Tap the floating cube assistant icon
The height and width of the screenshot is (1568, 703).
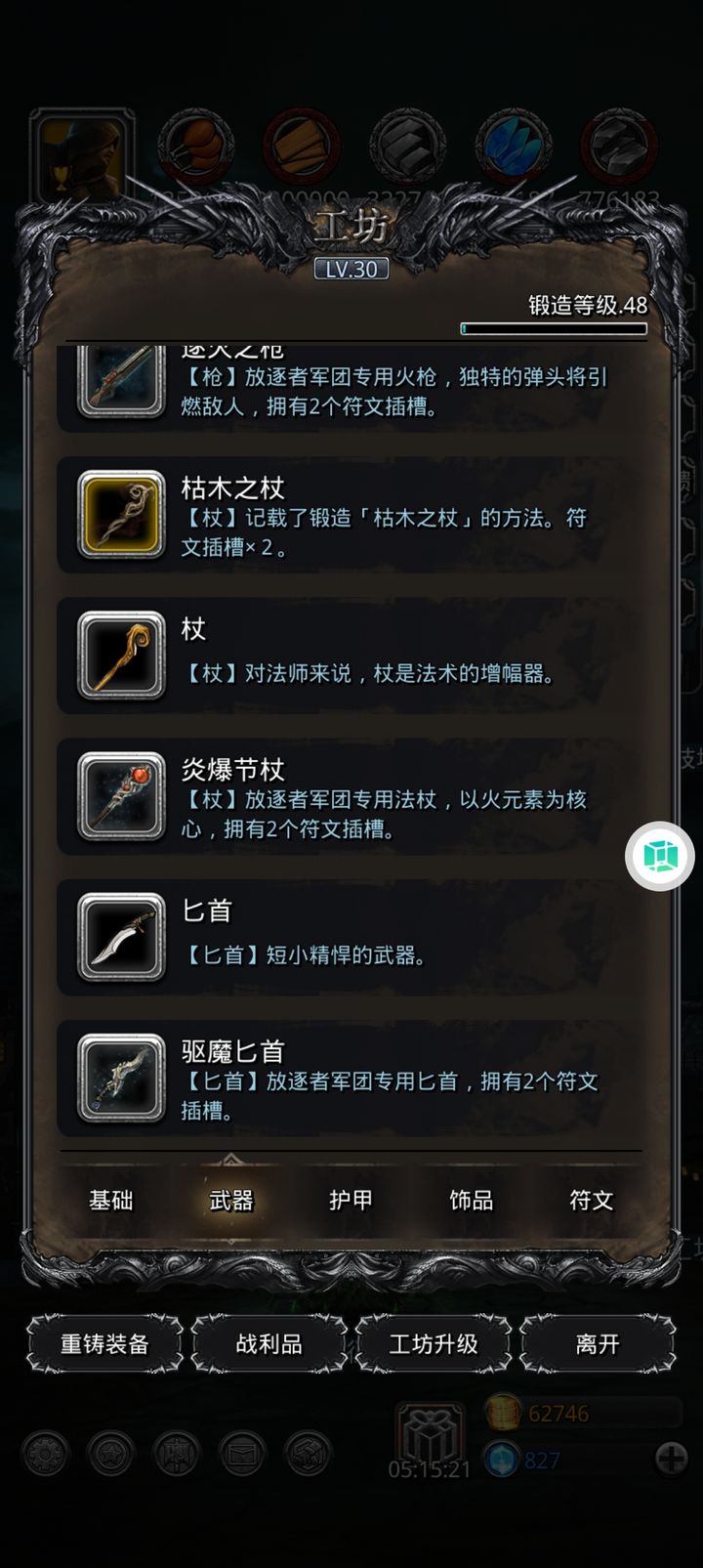pyautogui.click(x=660, y=856)
